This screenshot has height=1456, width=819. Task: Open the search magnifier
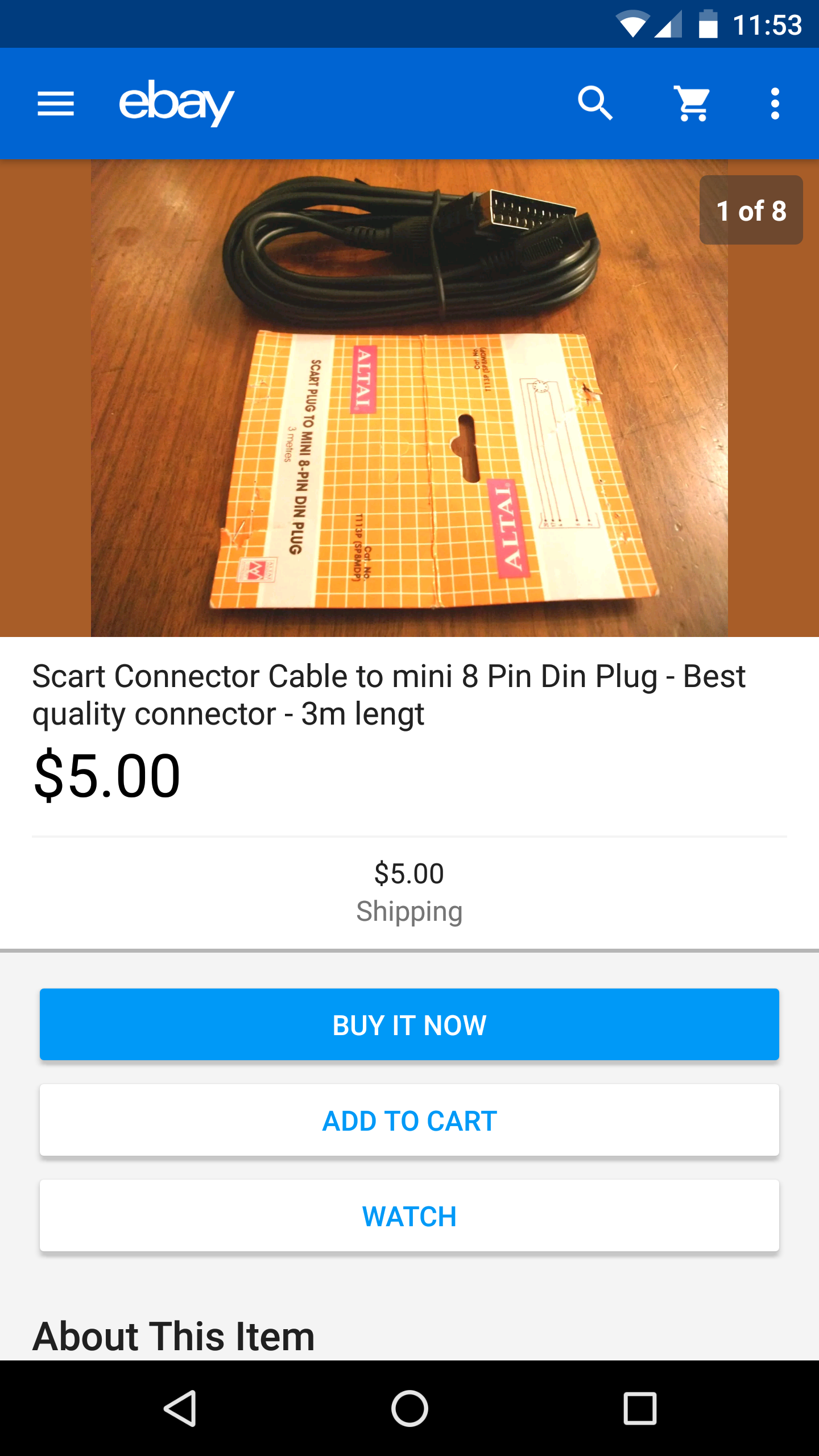tap(595, 104)
